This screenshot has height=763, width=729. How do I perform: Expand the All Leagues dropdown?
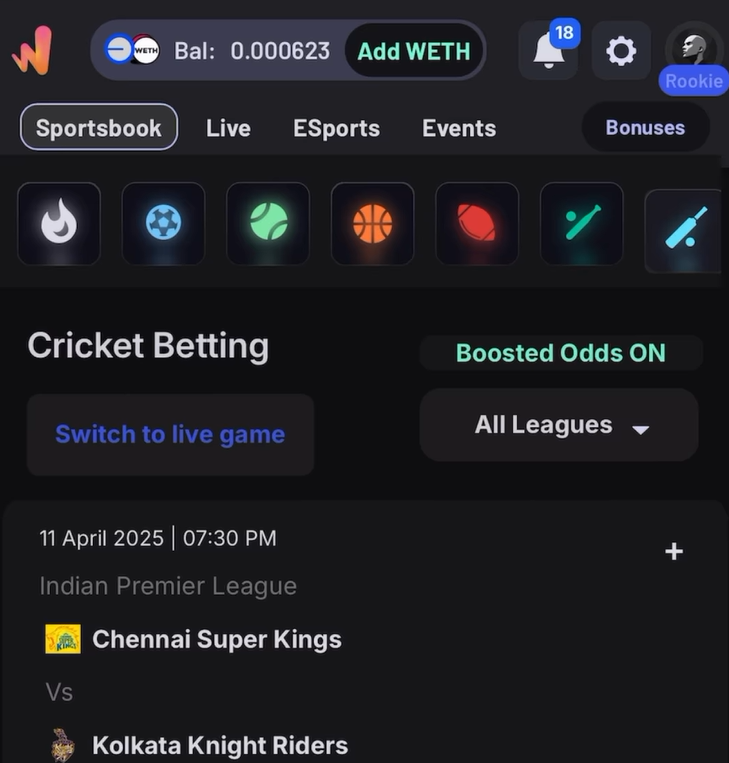tap(559, 425)
